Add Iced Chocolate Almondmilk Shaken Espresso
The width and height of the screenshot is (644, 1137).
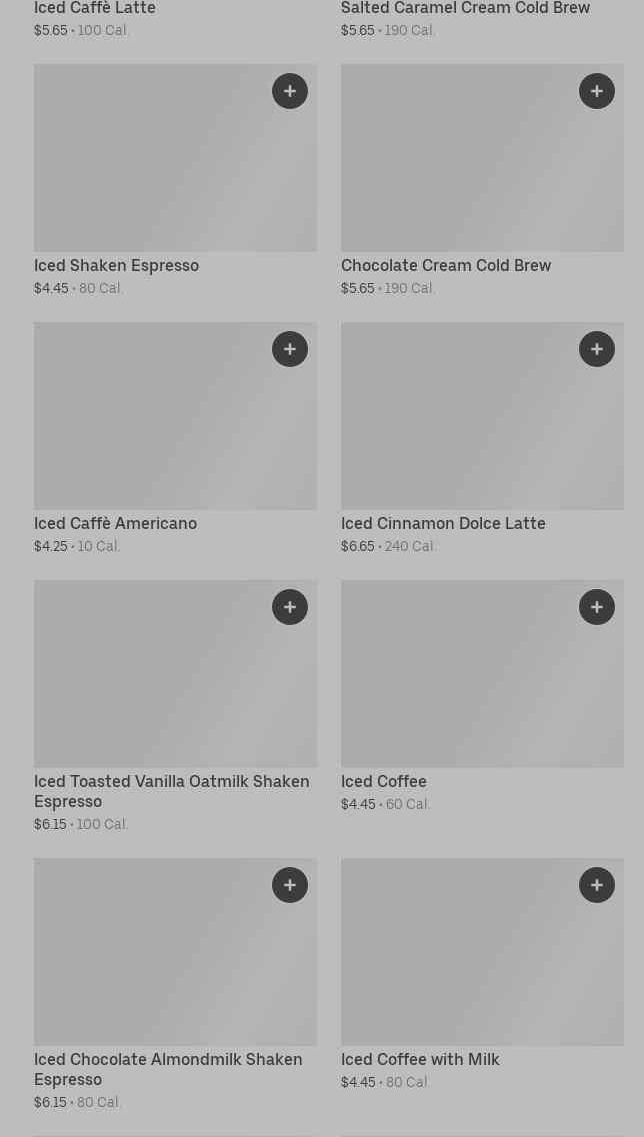click(x=290, y=885)
